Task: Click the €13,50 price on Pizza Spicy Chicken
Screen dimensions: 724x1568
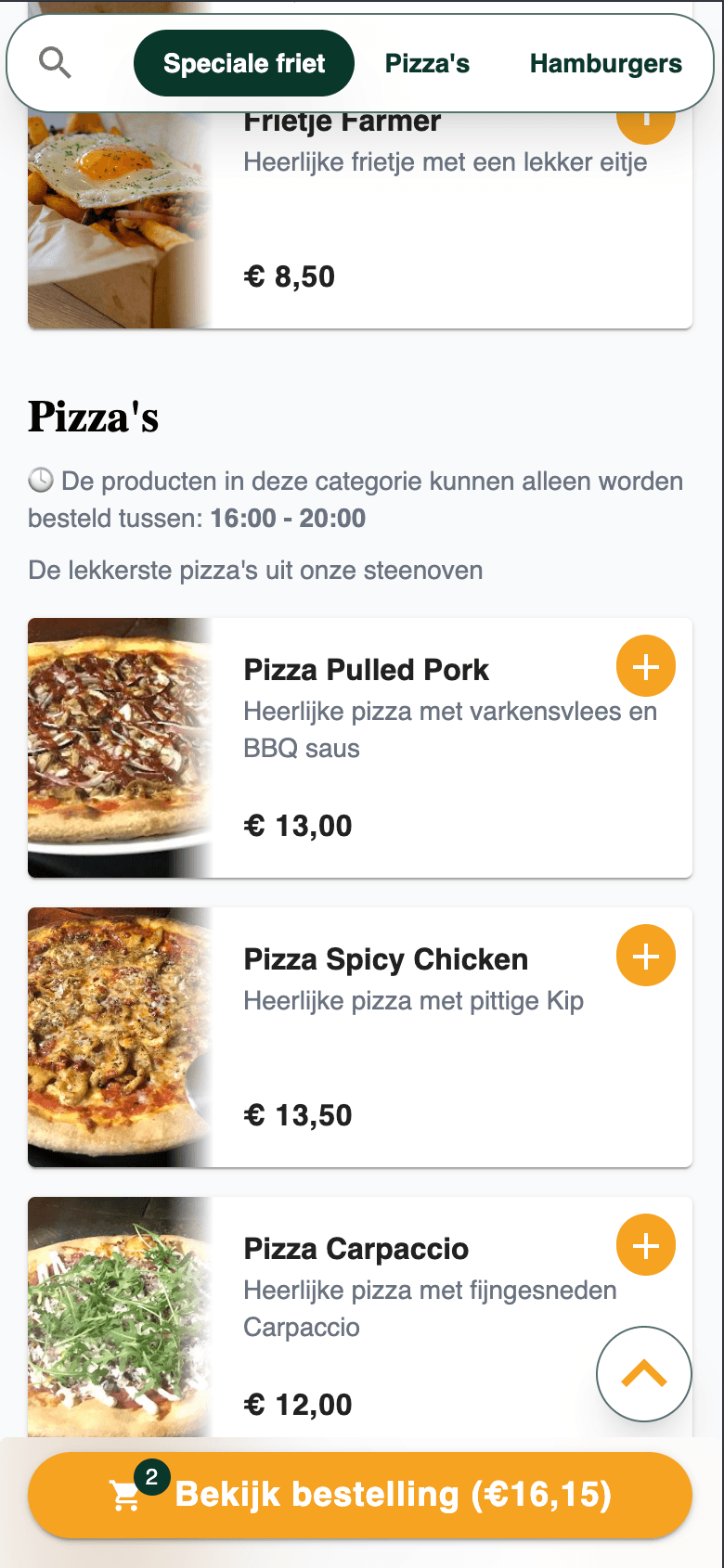Action: pos(297,1115)
